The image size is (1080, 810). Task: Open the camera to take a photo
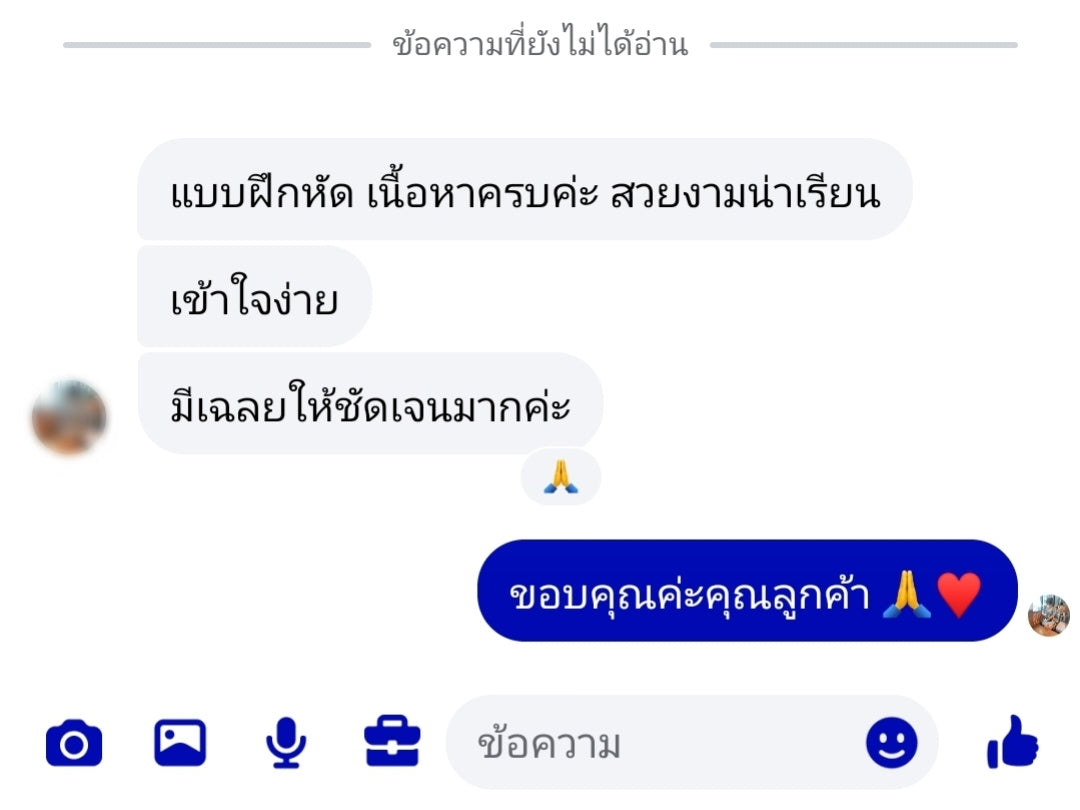(x=74, y=745)
